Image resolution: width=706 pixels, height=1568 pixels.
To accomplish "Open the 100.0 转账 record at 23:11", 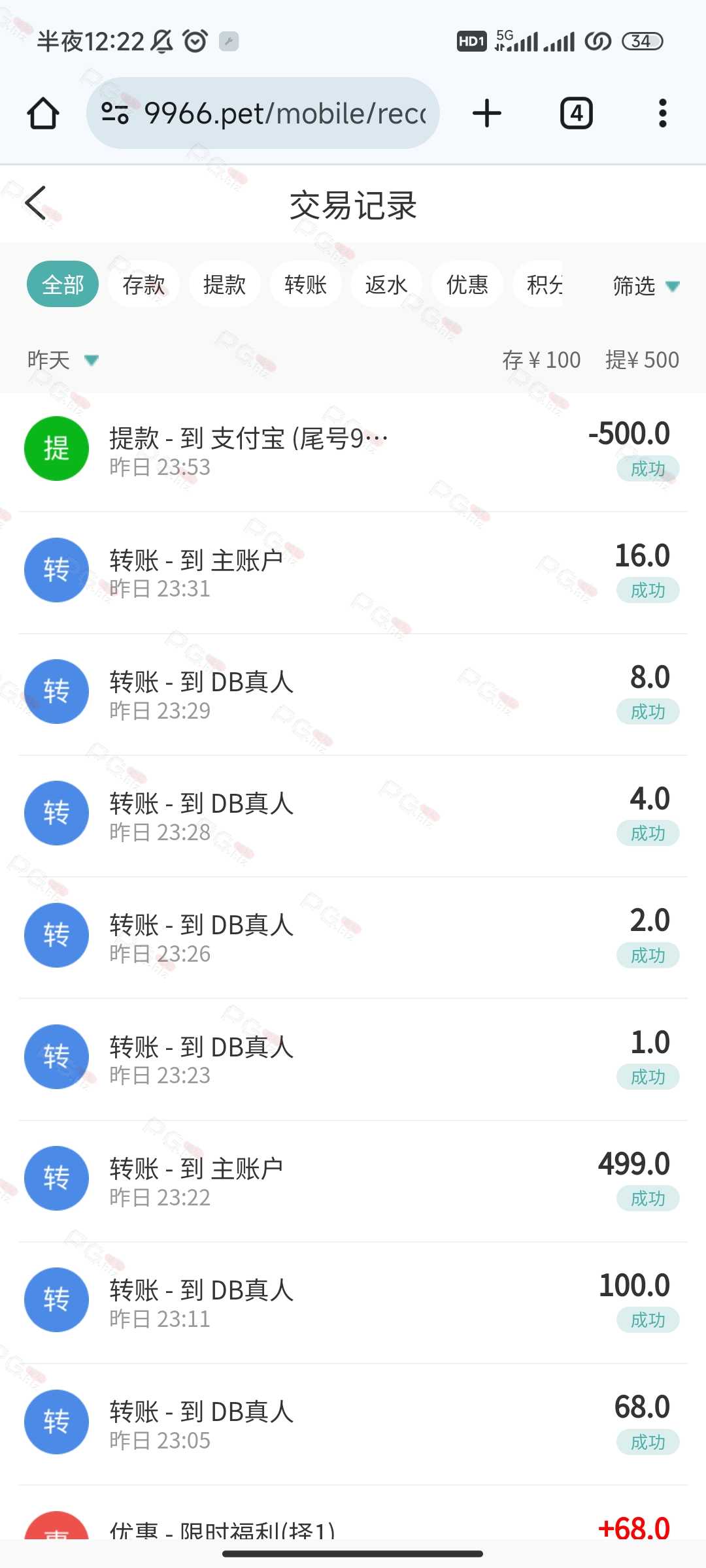I will coord(353,1302).
